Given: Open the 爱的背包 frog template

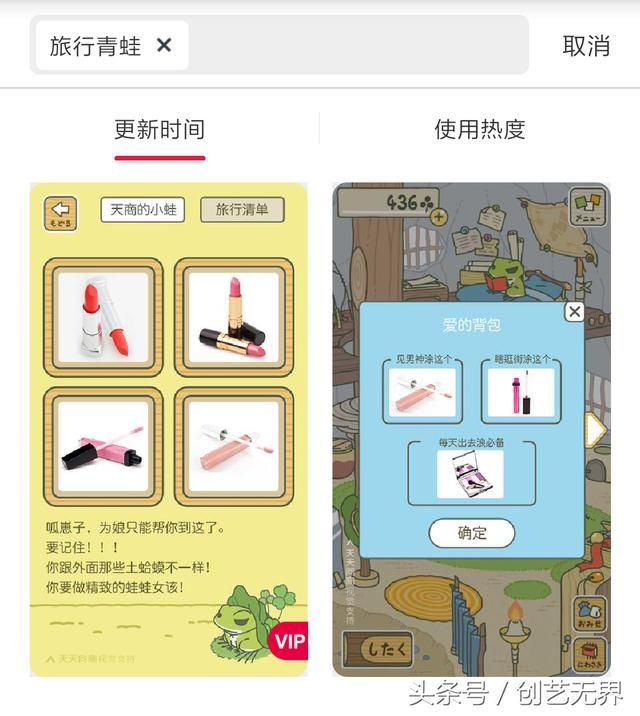Looking at the screenshot, I should (x=470, y=430).
